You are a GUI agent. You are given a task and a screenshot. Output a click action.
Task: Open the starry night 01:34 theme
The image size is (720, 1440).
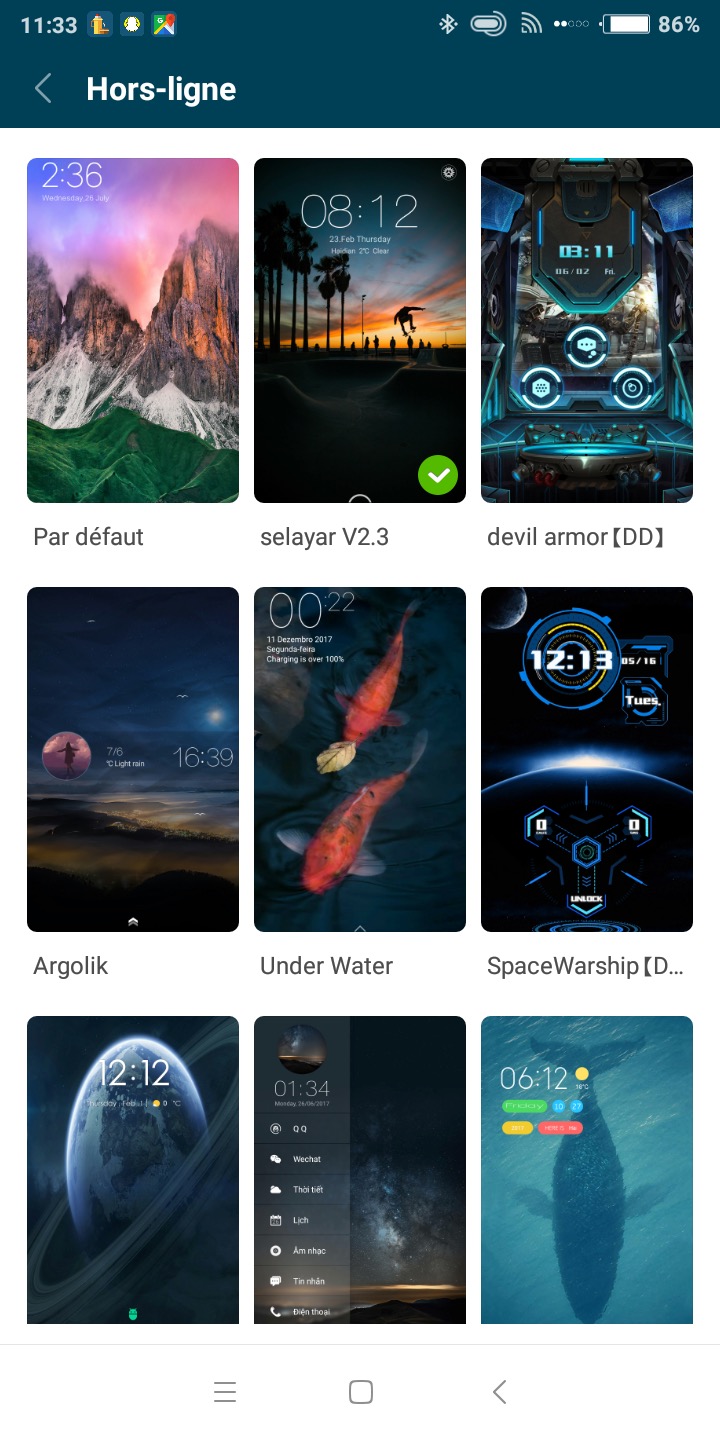pos(360,1170)
